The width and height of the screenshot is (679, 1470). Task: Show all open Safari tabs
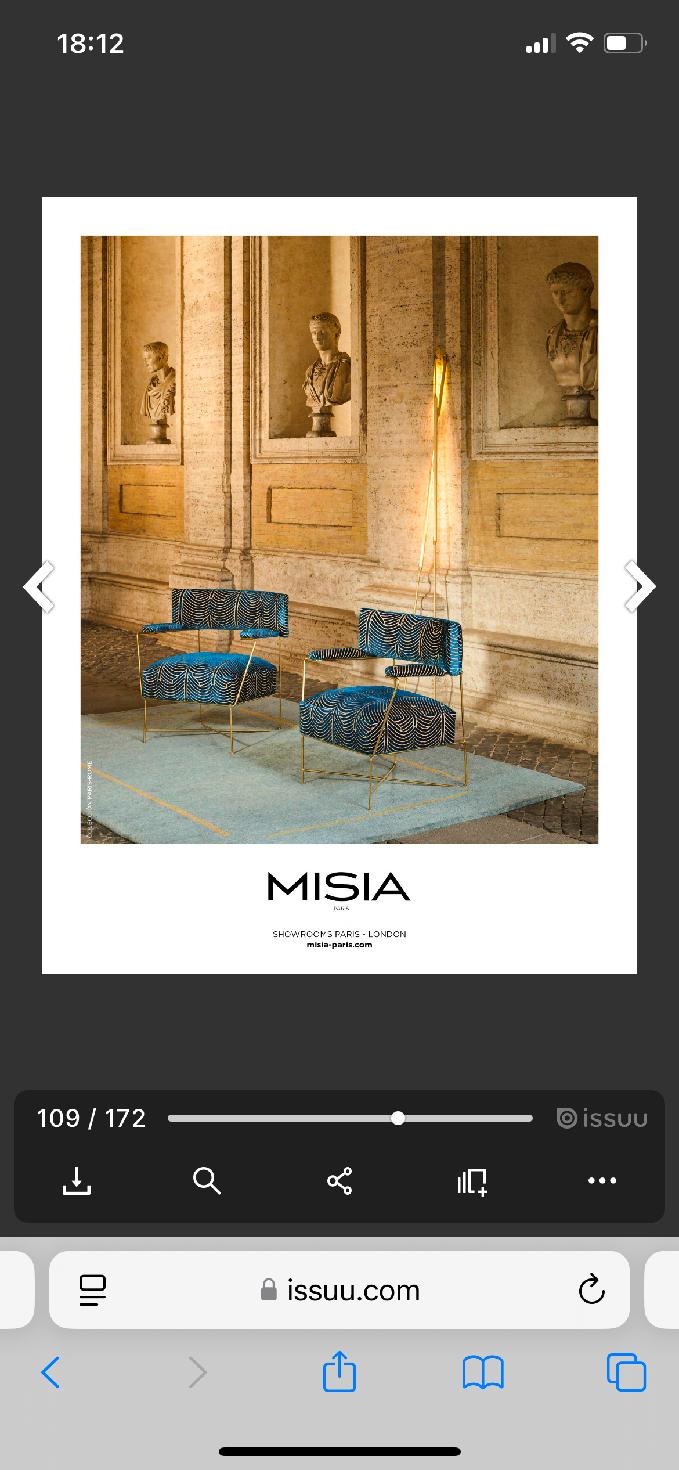click(626, 1372)
